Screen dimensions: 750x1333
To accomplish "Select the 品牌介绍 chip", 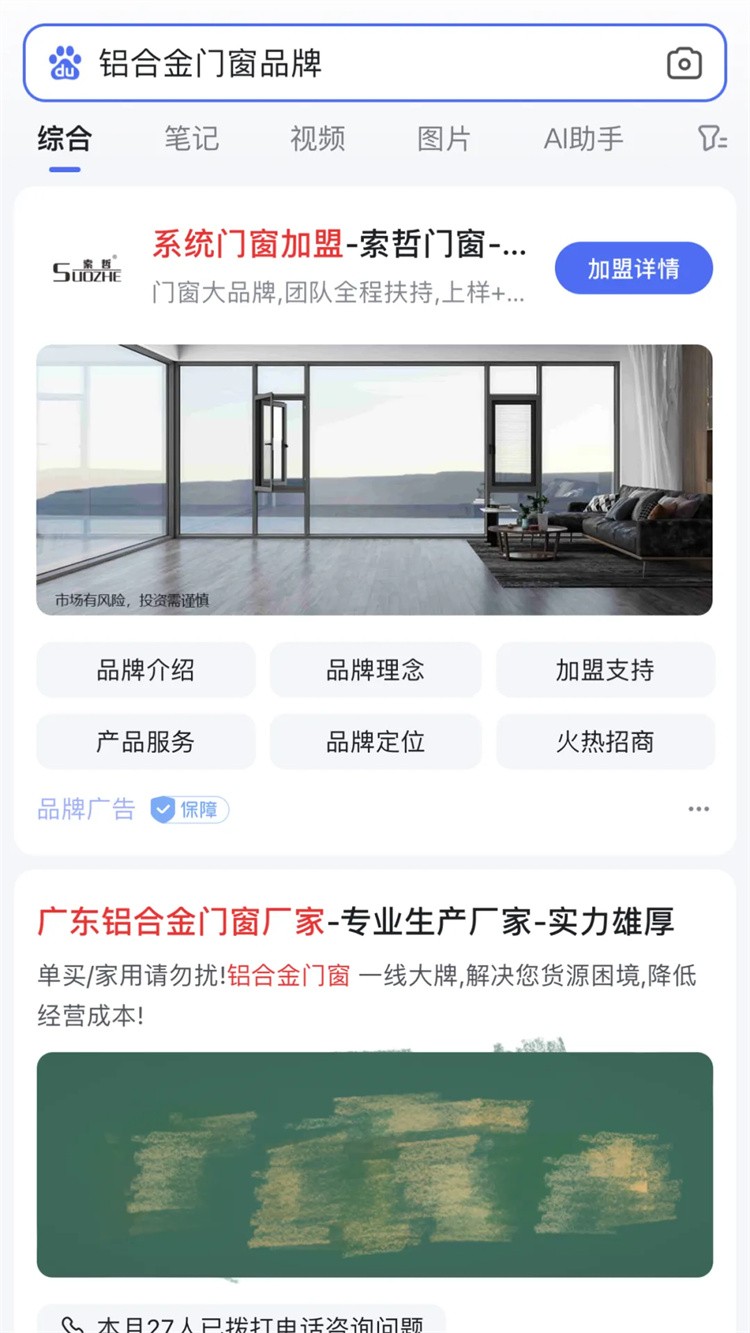I will pos(146,670).
